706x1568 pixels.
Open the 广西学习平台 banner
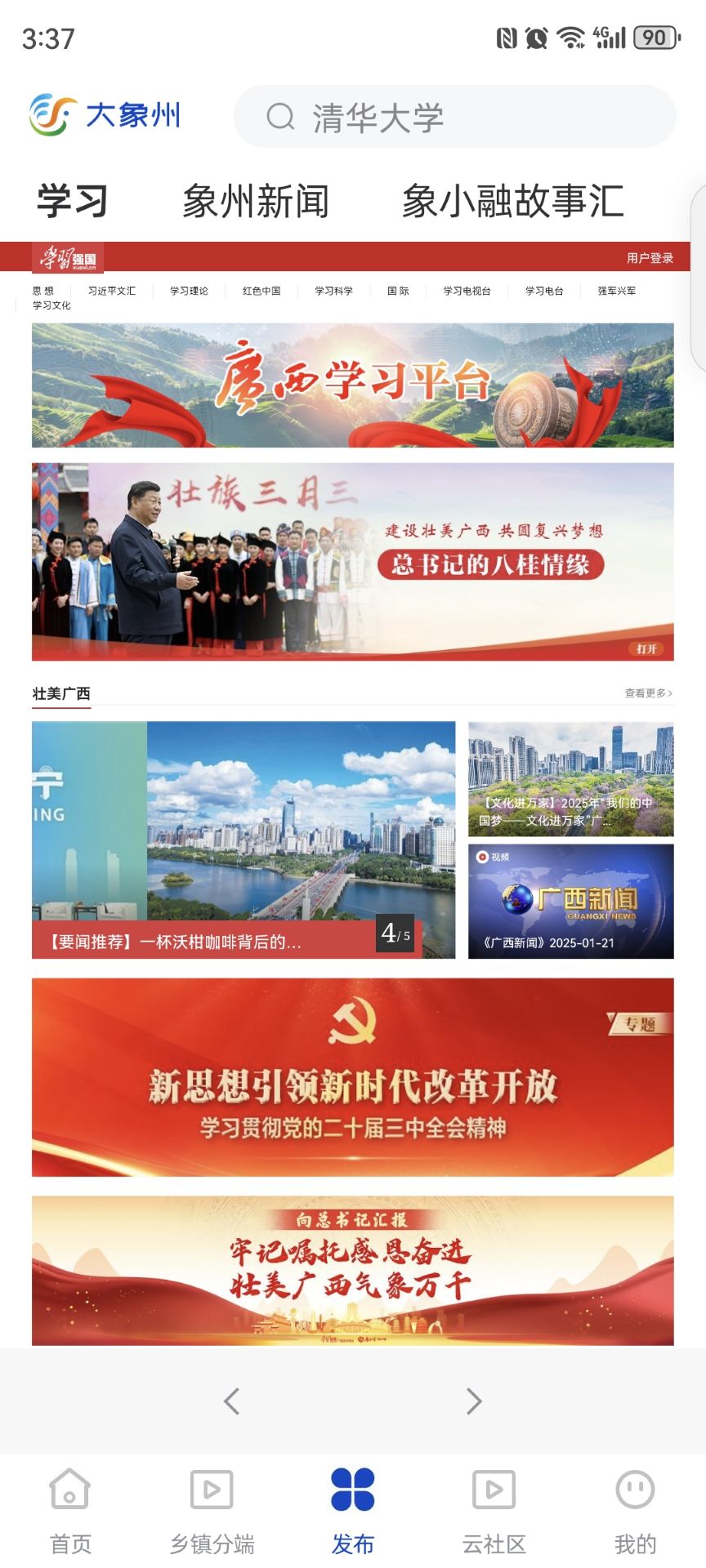coord(353,385)
